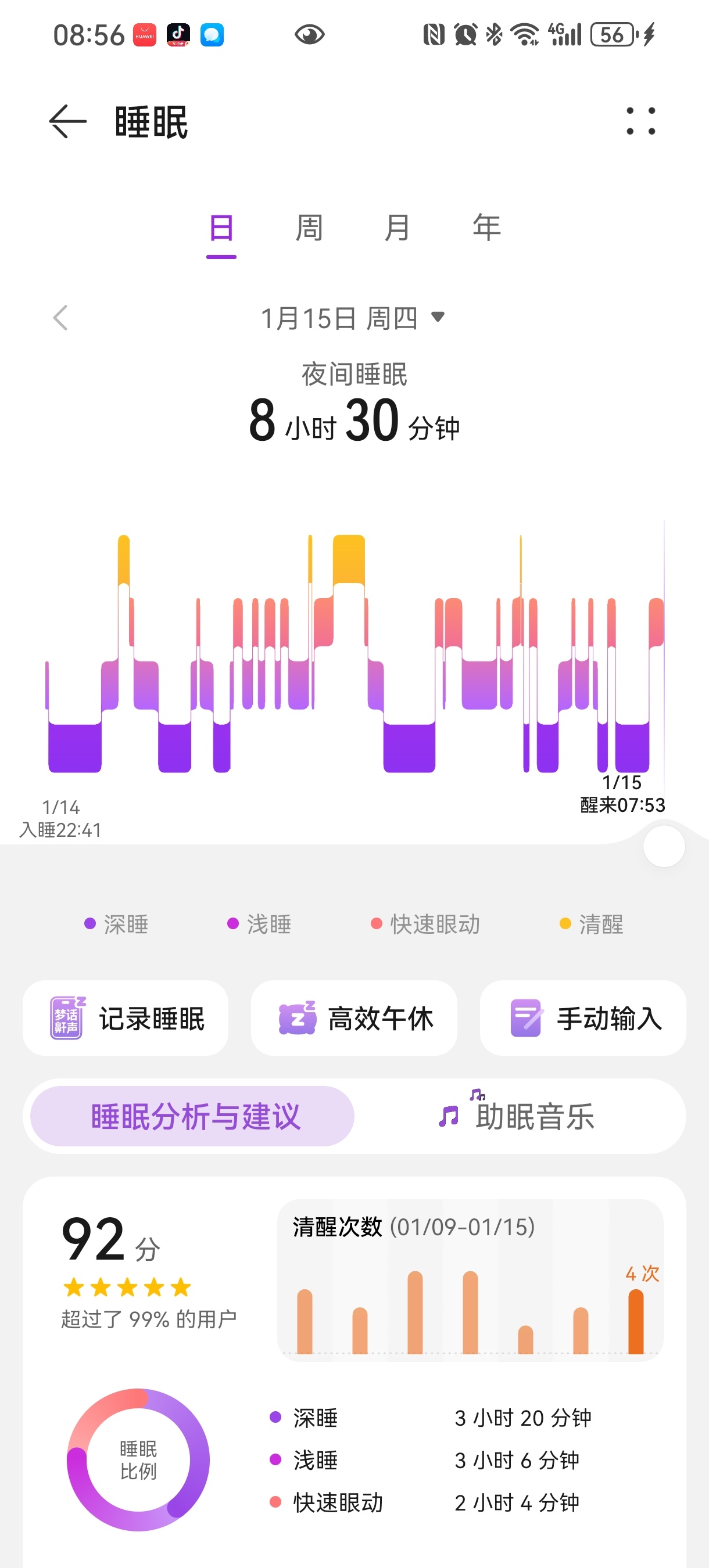Switch to the 月 tab
Viewport: 709px width, 1568px height.
(397, 229)
